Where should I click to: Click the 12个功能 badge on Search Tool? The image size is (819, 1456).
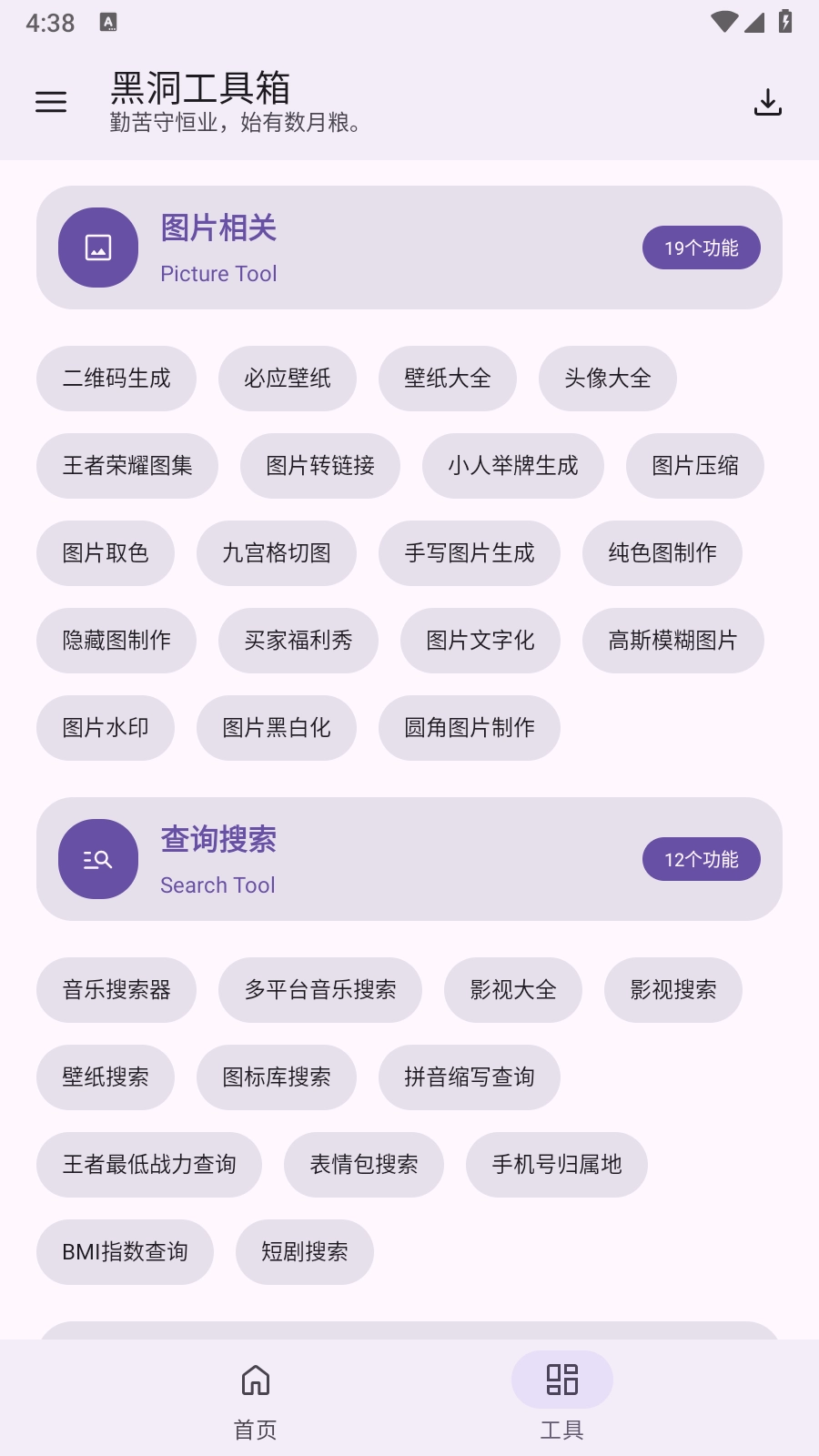tap(701, 858)
